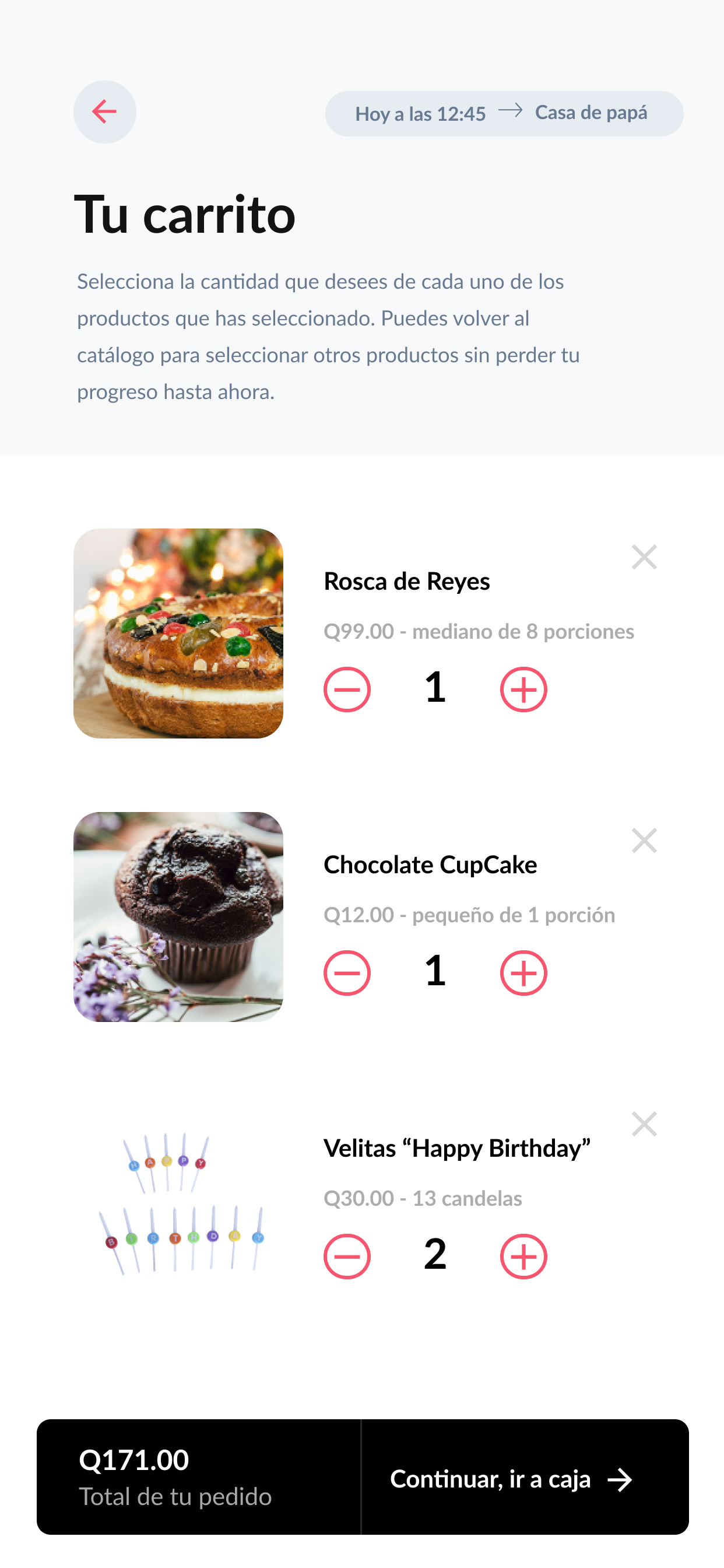
Task: Open the Rosca de Reyes product image
Action: pos(178,633)
